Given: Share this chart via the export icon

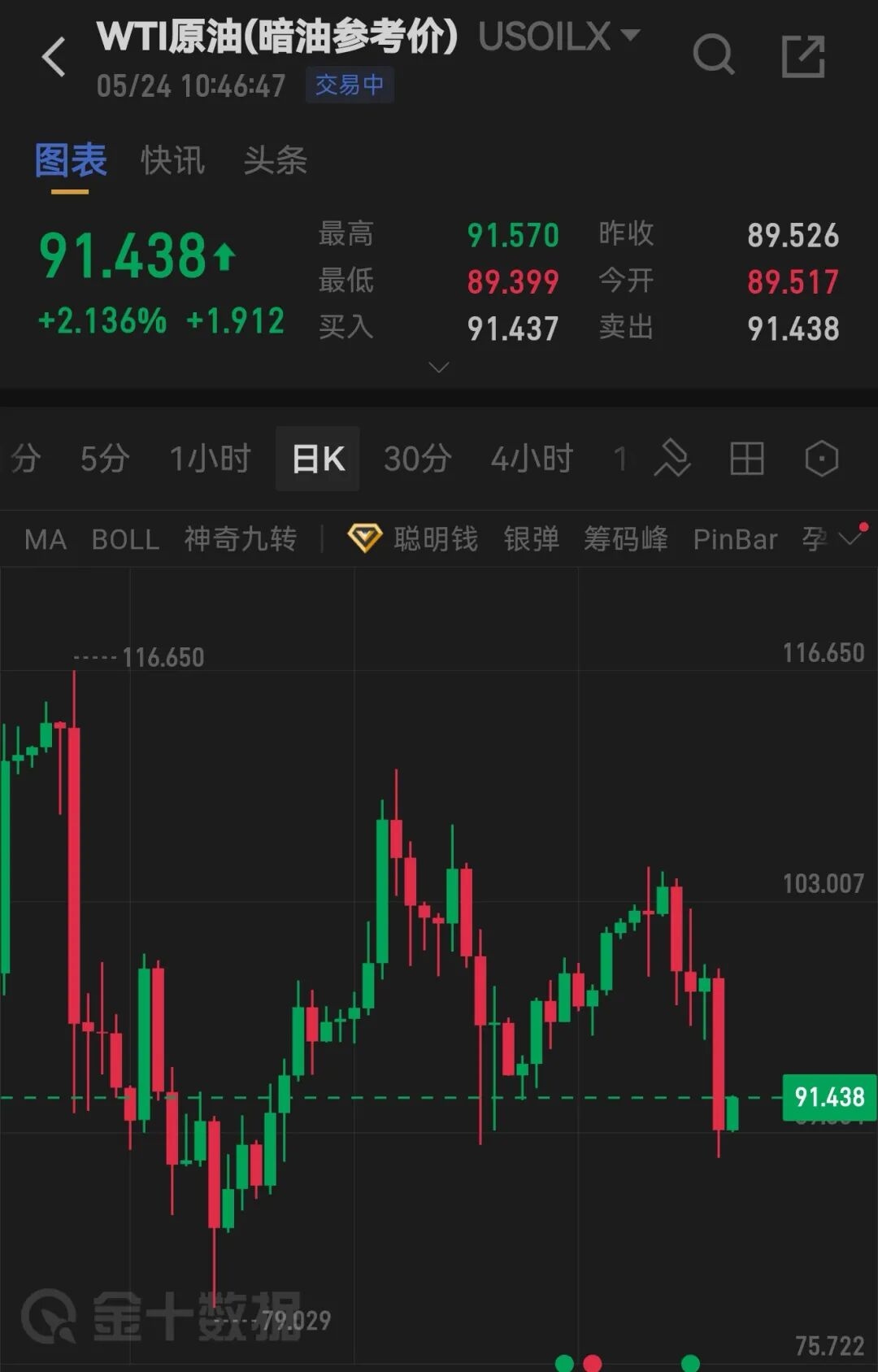Looking at the screenshot, I should point(803,56).
